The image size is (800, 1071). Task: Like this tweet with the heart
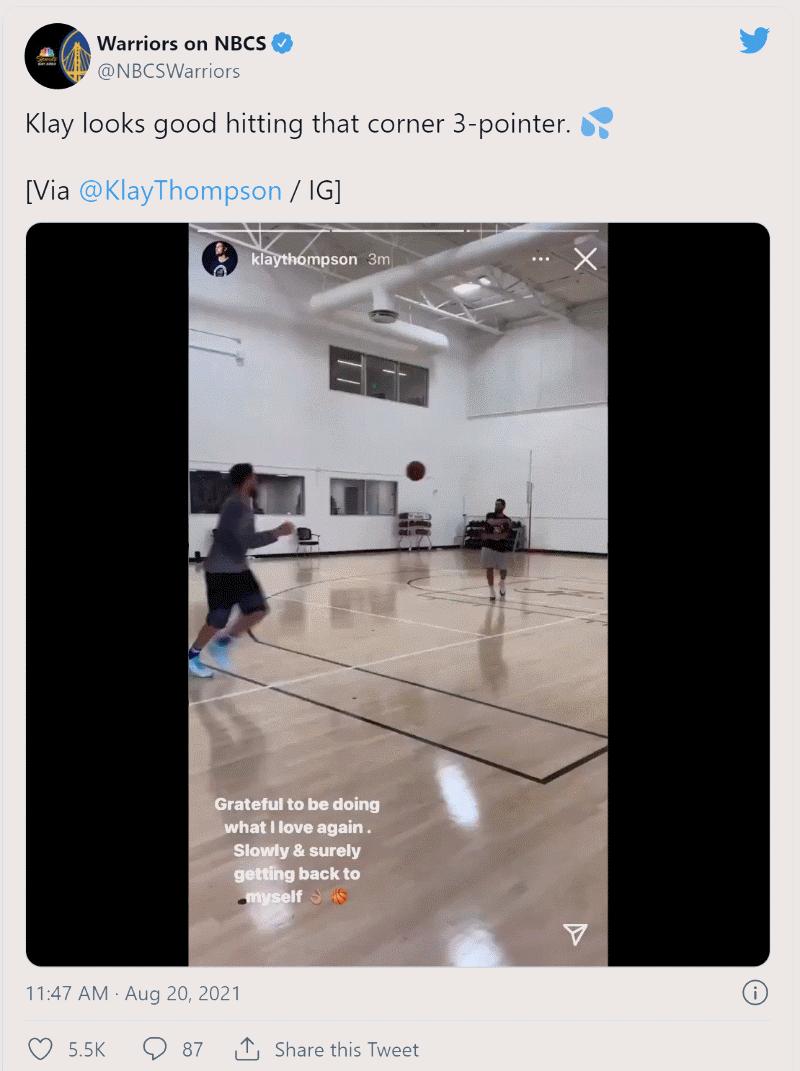click(41, 1049)
